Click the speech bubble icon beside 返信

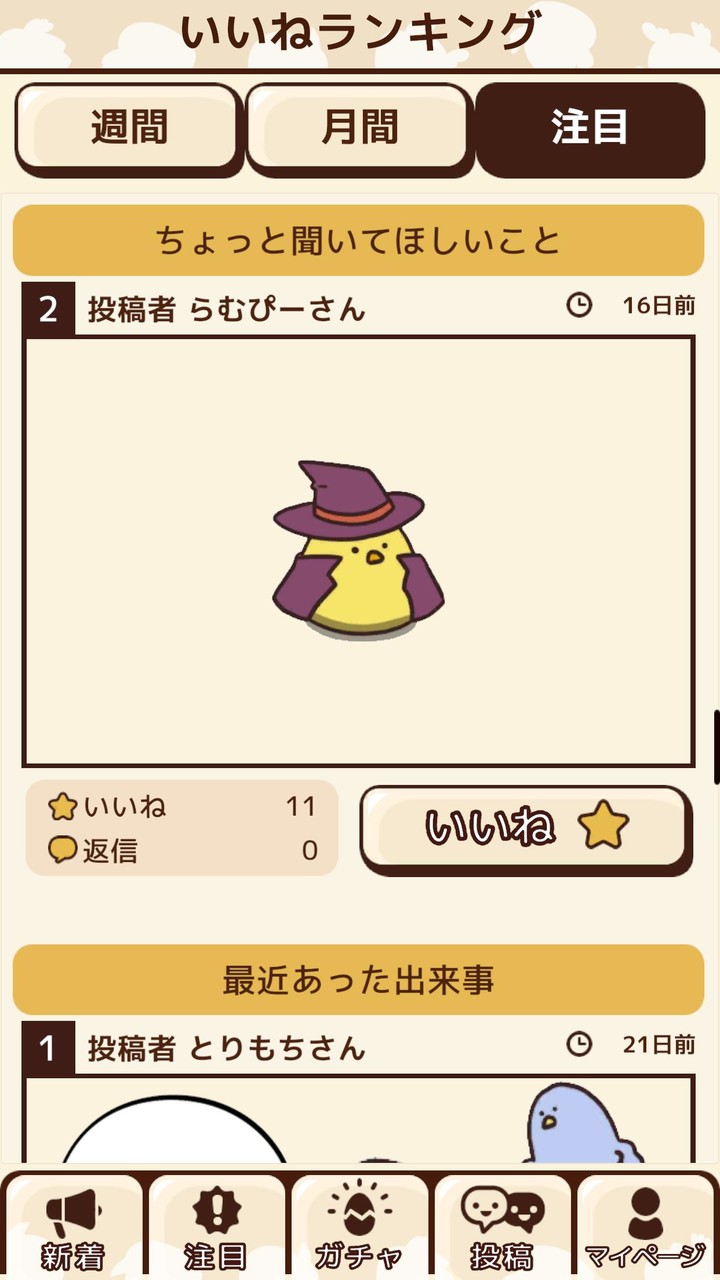[62, 850]
